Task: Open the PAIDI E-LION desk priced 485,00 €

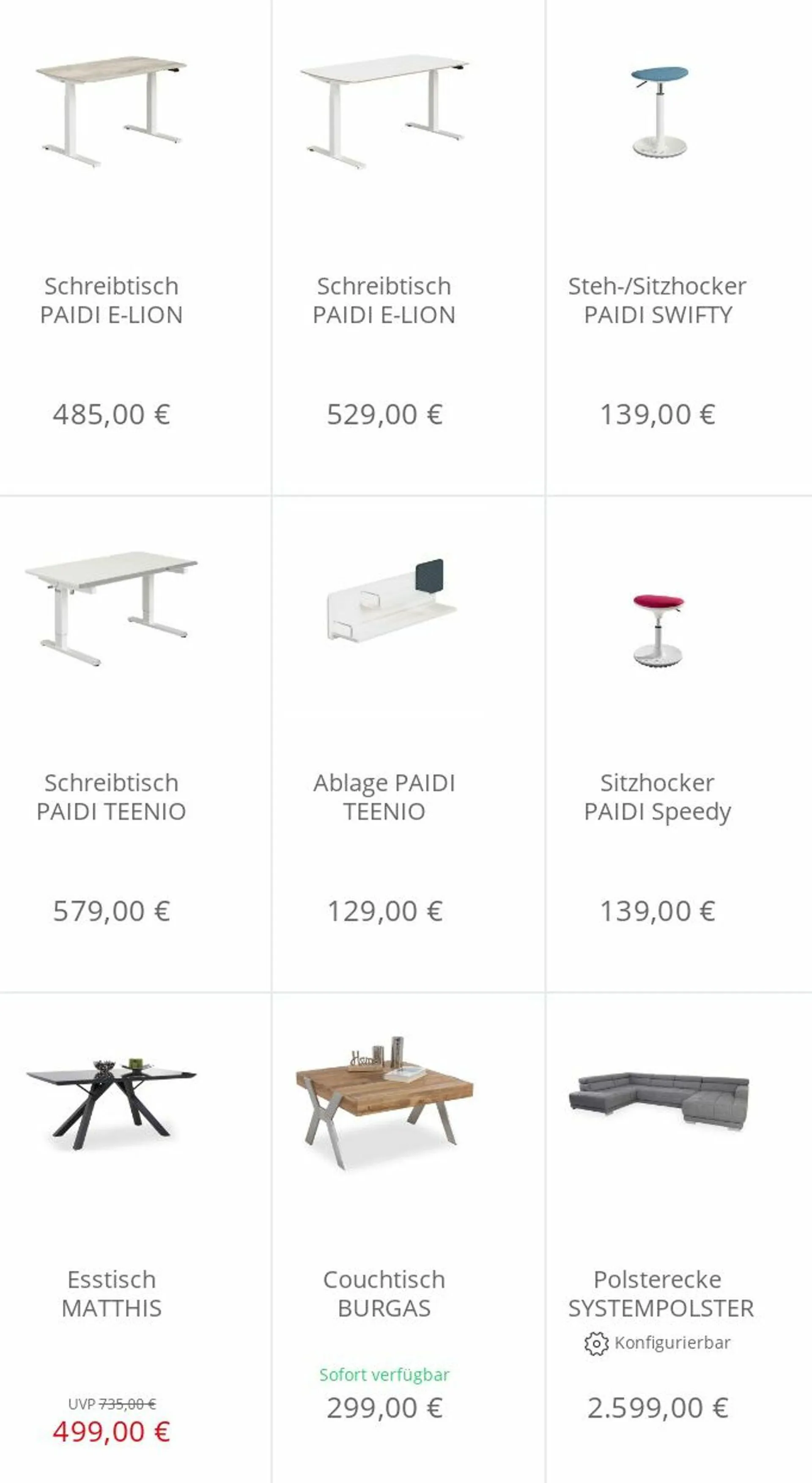Action: 111,300
